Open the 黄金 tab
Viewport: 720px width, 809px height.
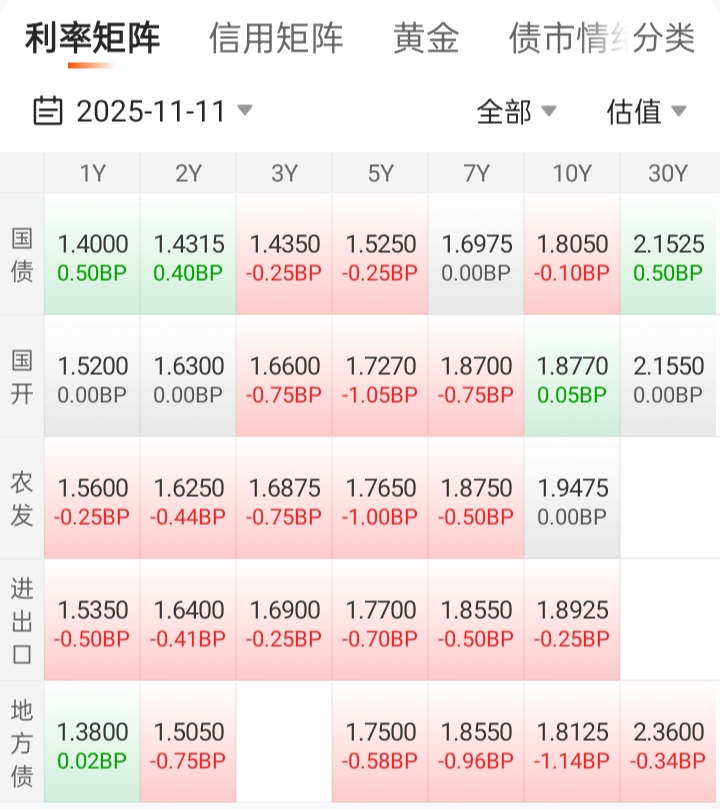427,39
